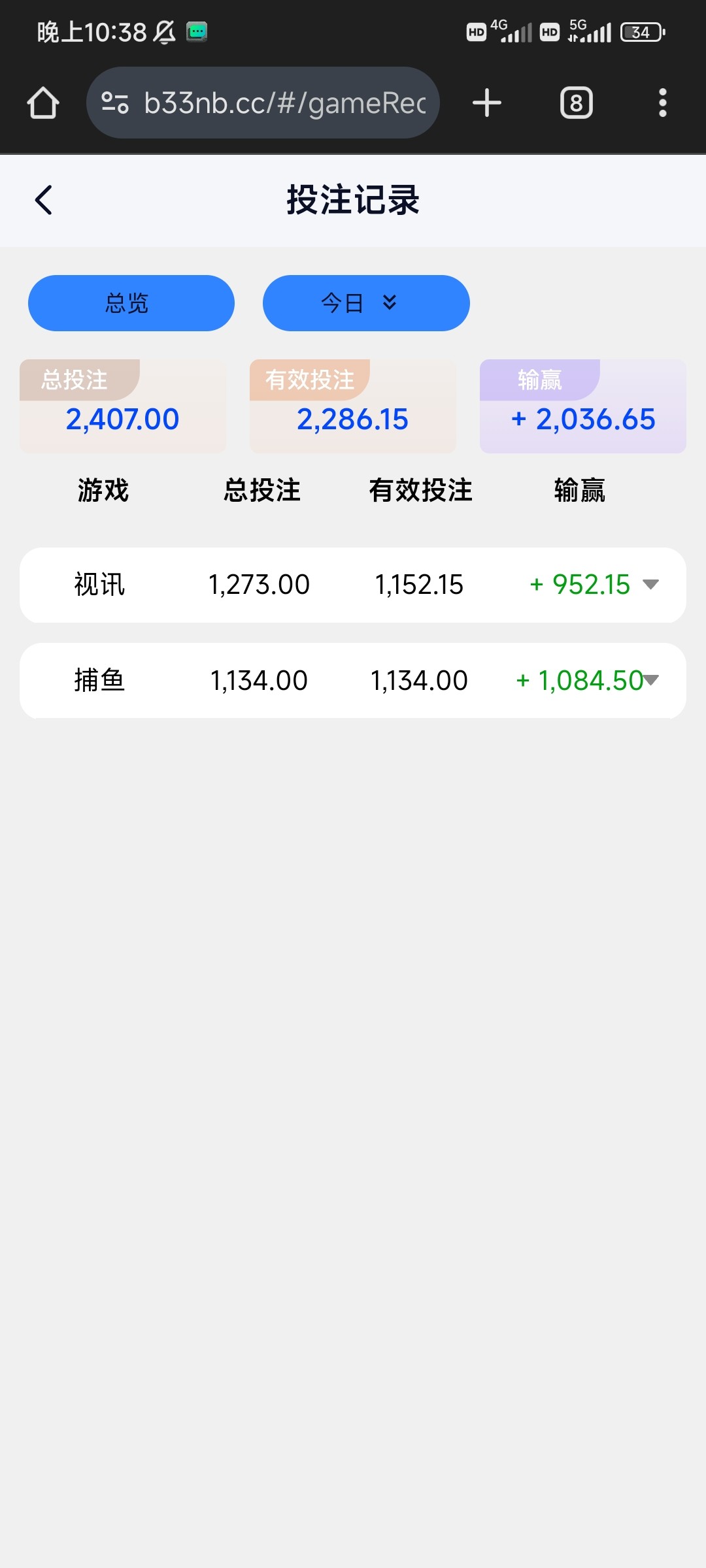Expand the 视讯 record row
Screen dimensions: 706x1568
coord(650,584)
